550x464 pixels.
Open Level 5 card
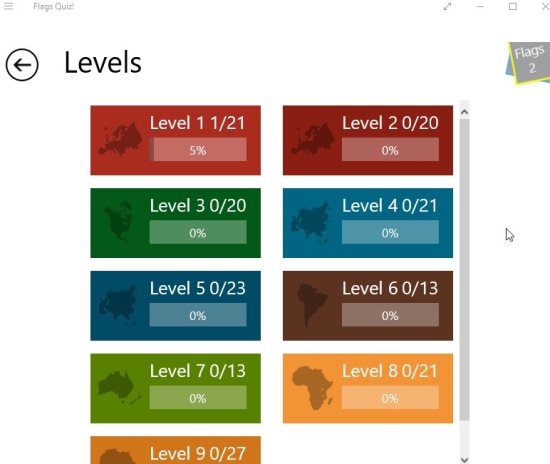175,306
